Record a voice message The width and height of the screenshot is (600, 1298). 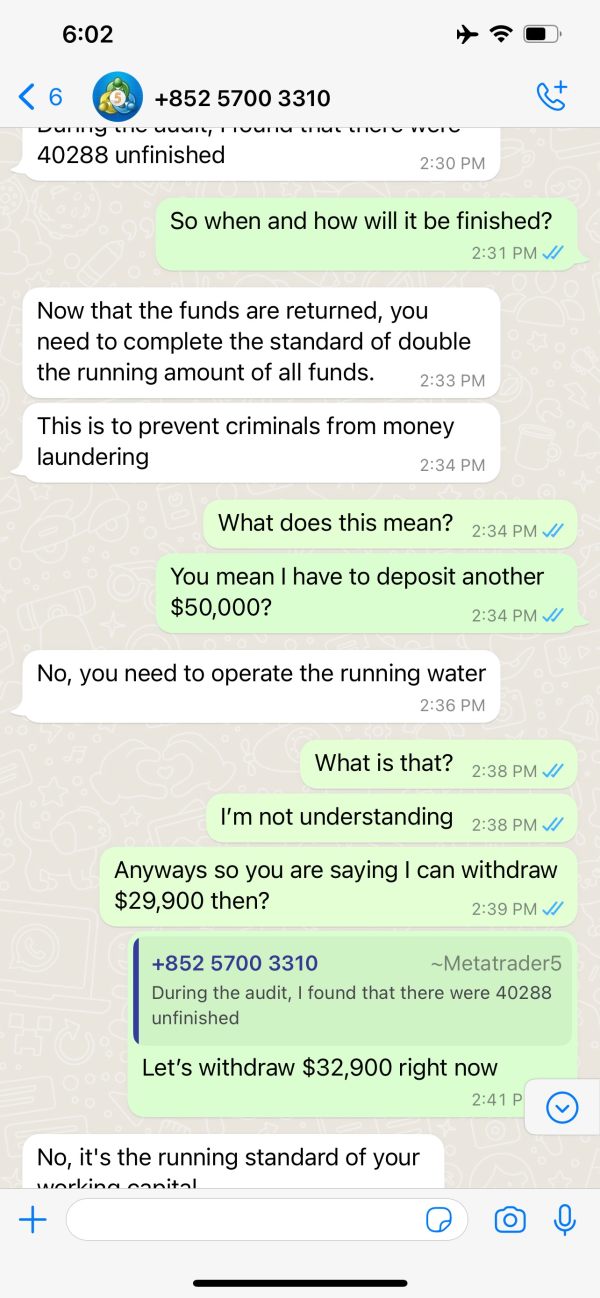tap(565, 1219)
